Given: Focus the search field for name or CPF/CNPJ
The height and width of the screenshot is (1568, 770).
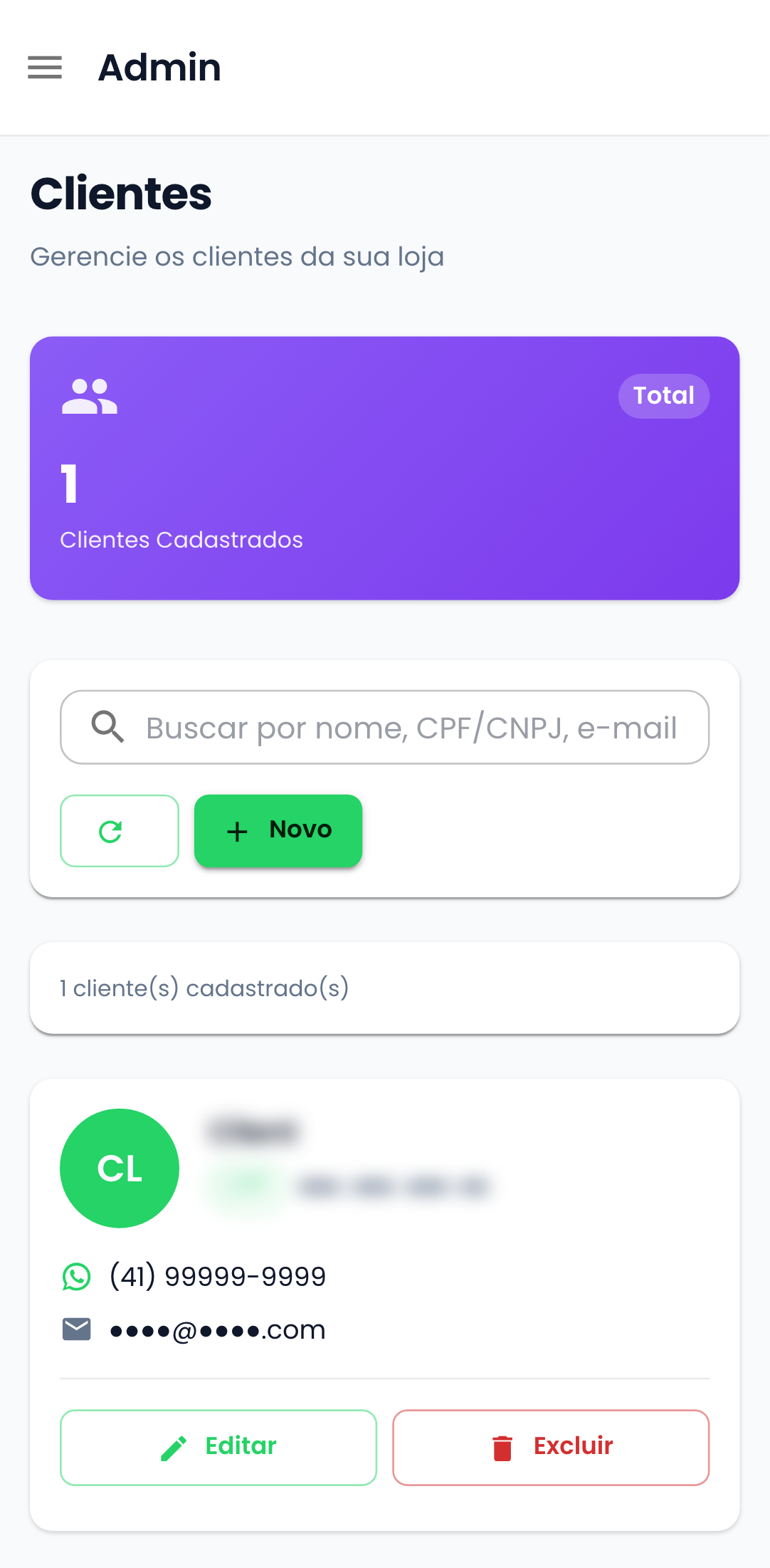Looking at the screenshot, I should [384, 727].
